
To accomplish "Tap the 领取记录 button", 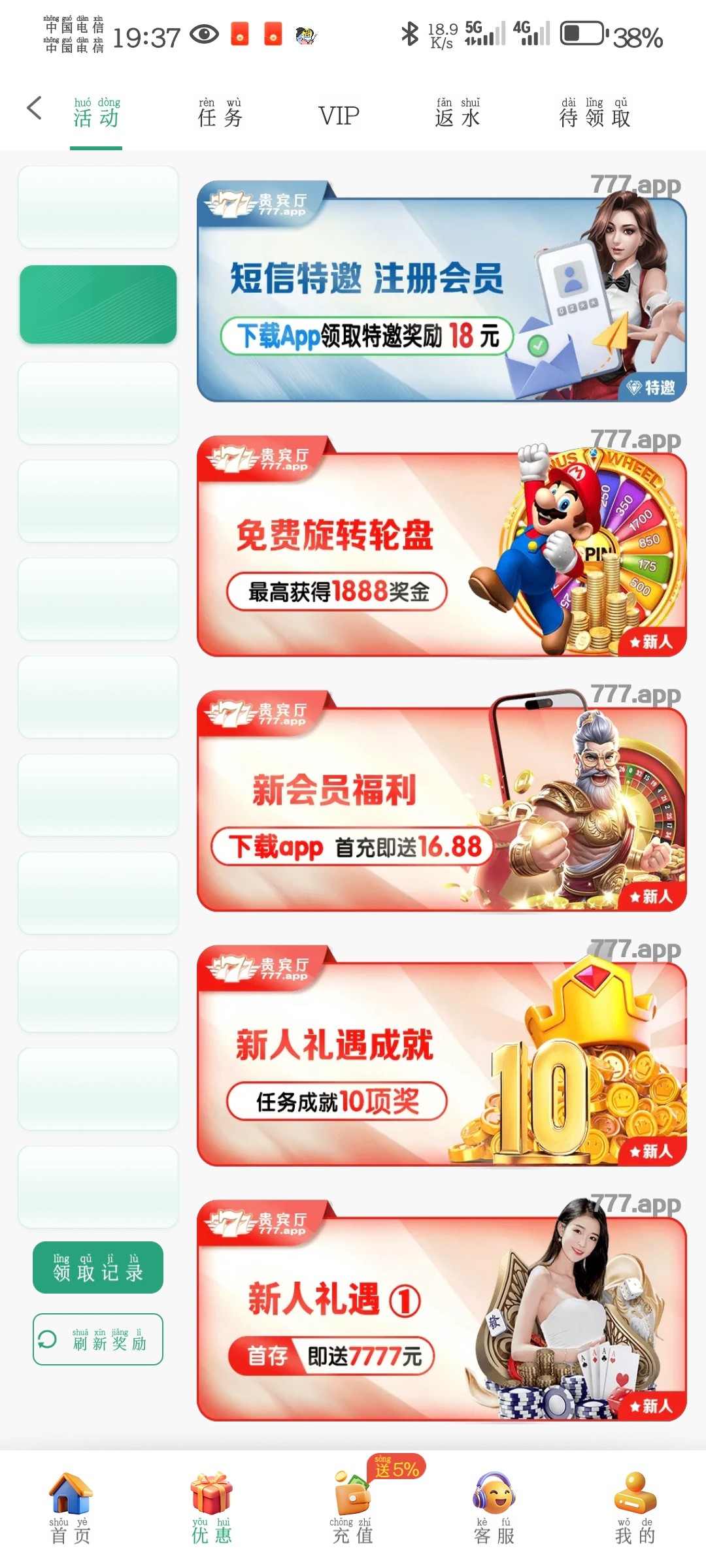I will click(x=98, y=1267).
